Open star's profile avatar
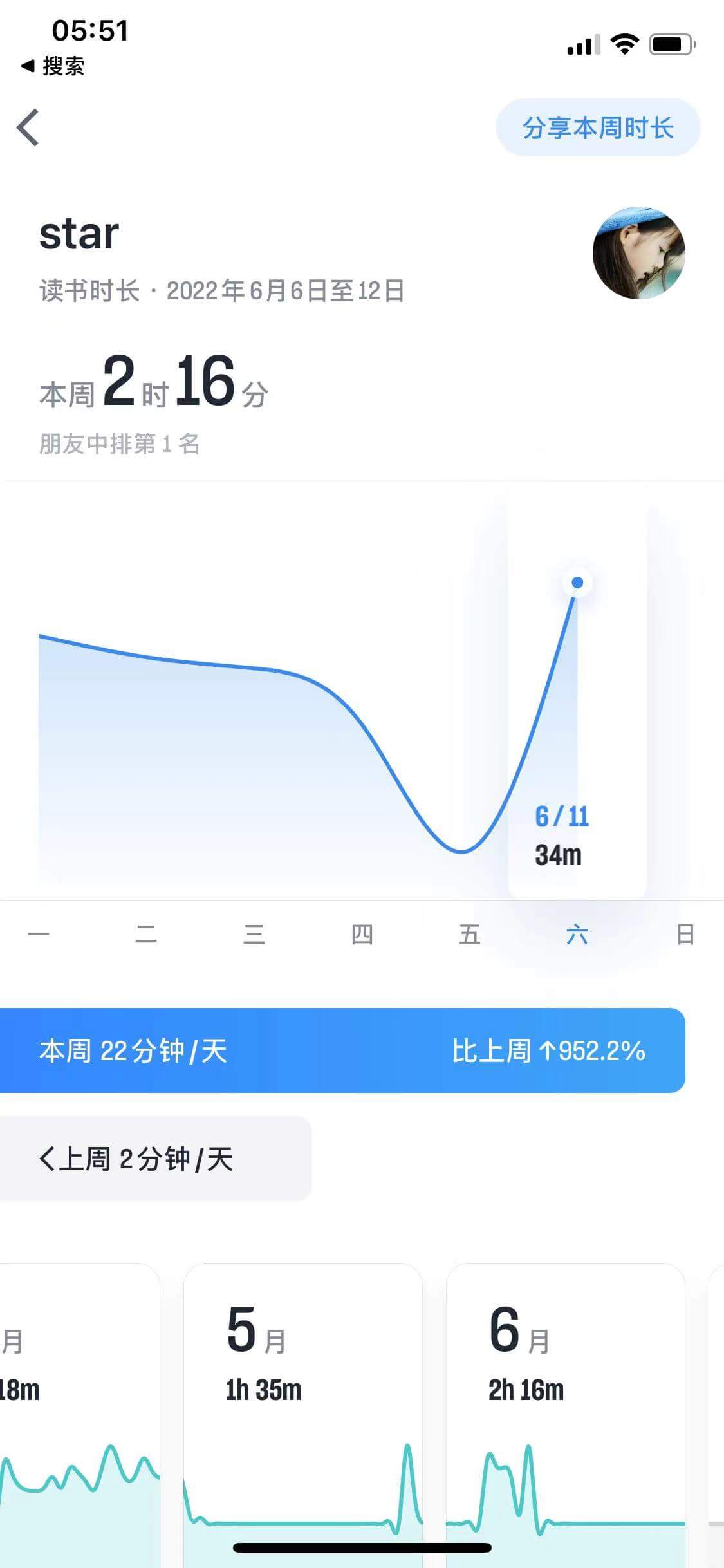724x1568 pixels. (x=638, y=253)
